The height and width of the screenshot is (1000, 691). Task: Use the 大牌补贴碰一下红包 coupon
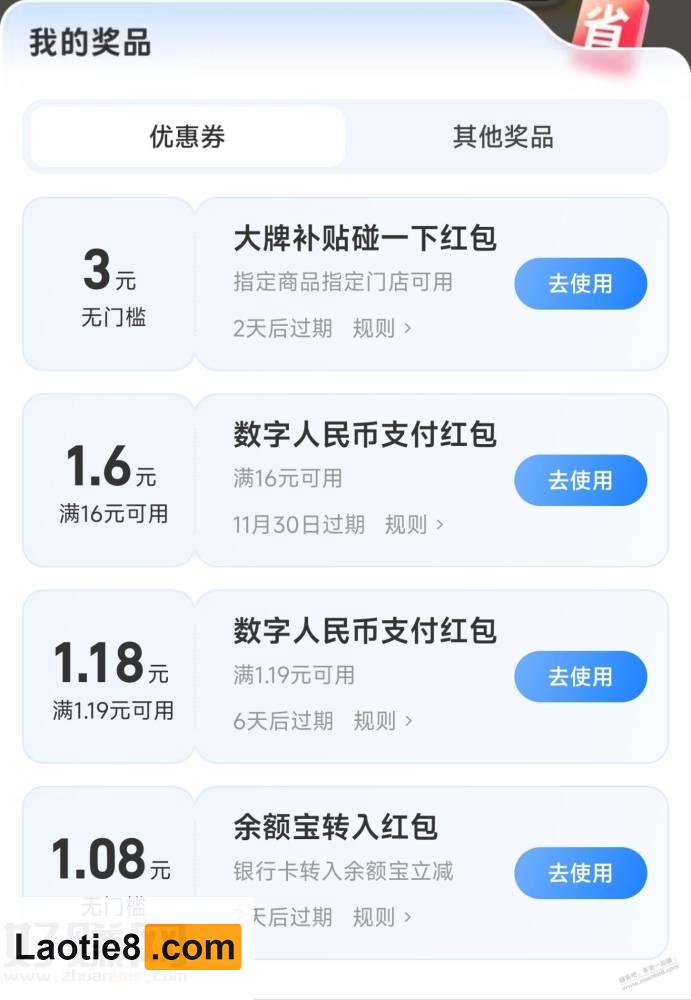580,284
